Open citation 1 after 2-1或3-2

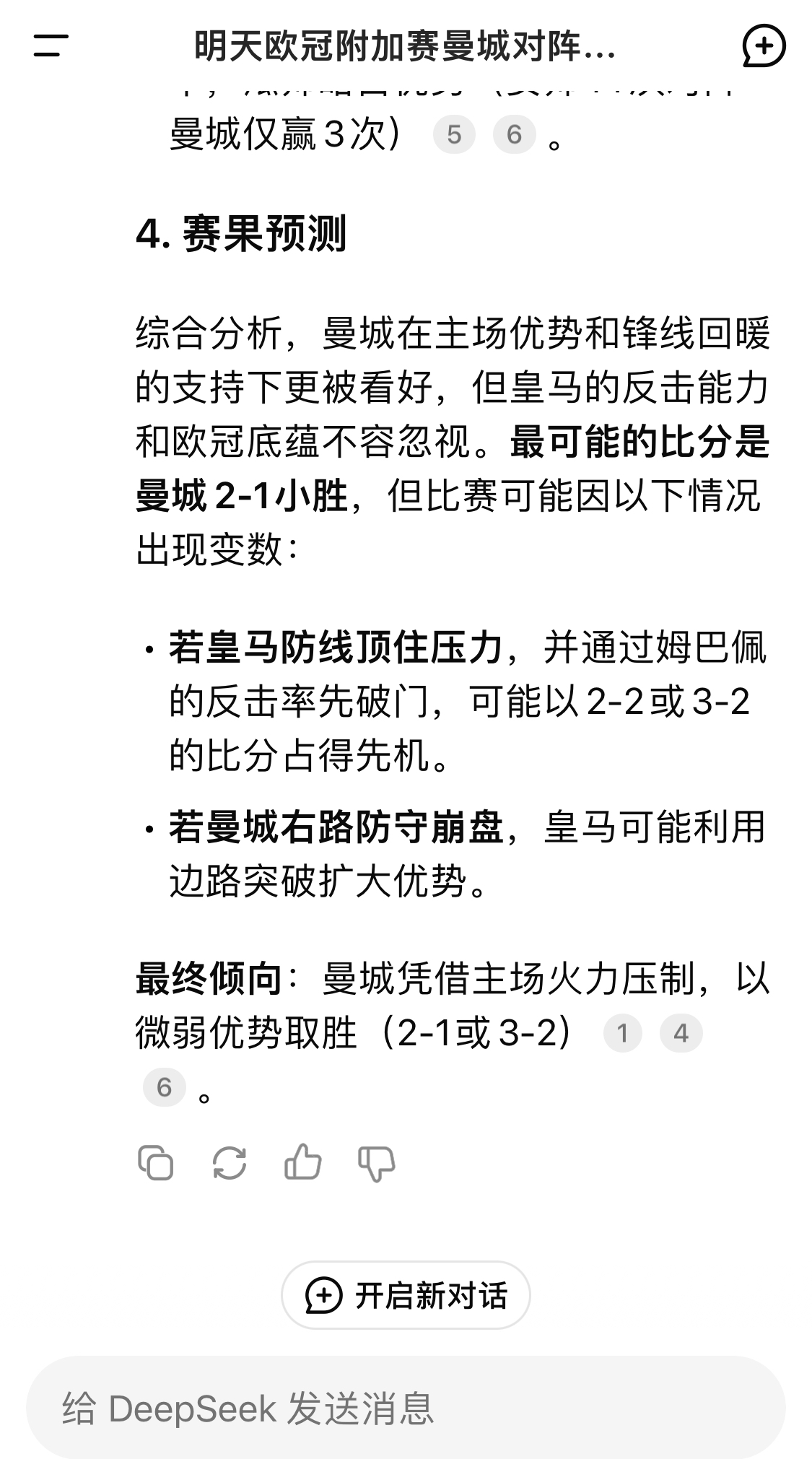(x=622, y=1033)
